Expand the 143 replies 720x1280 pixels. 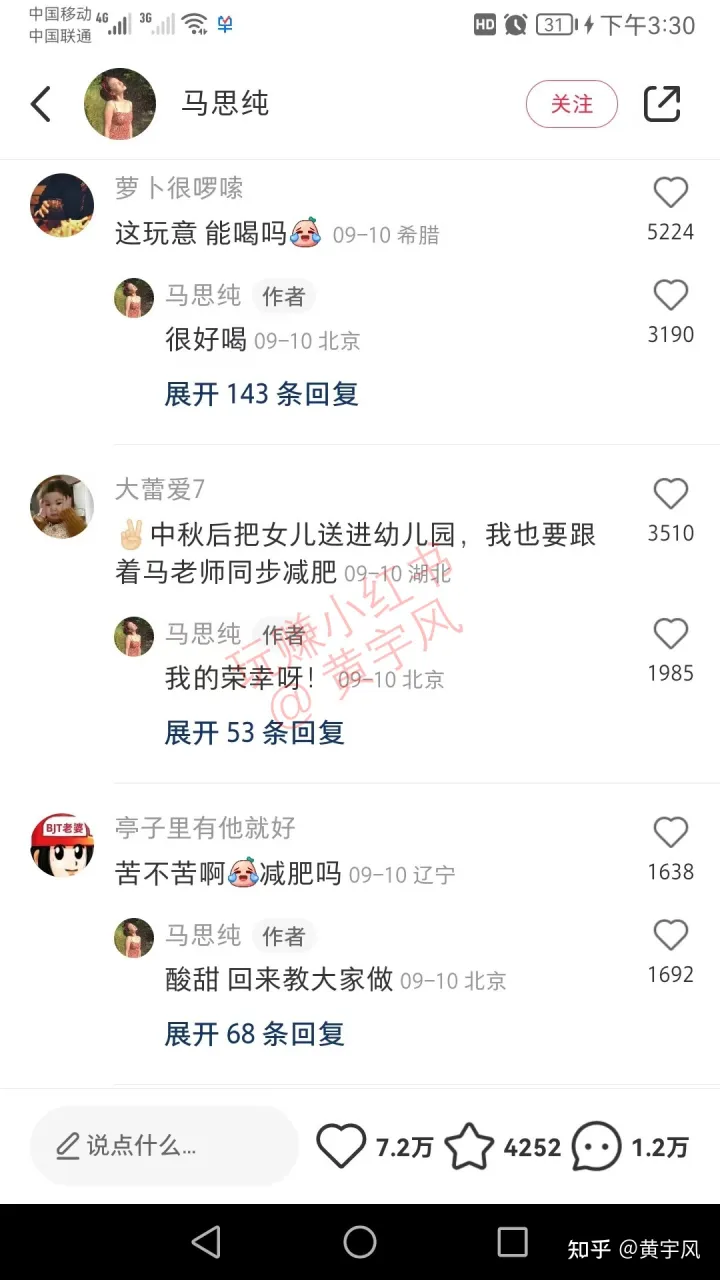[x=261, y=394]
